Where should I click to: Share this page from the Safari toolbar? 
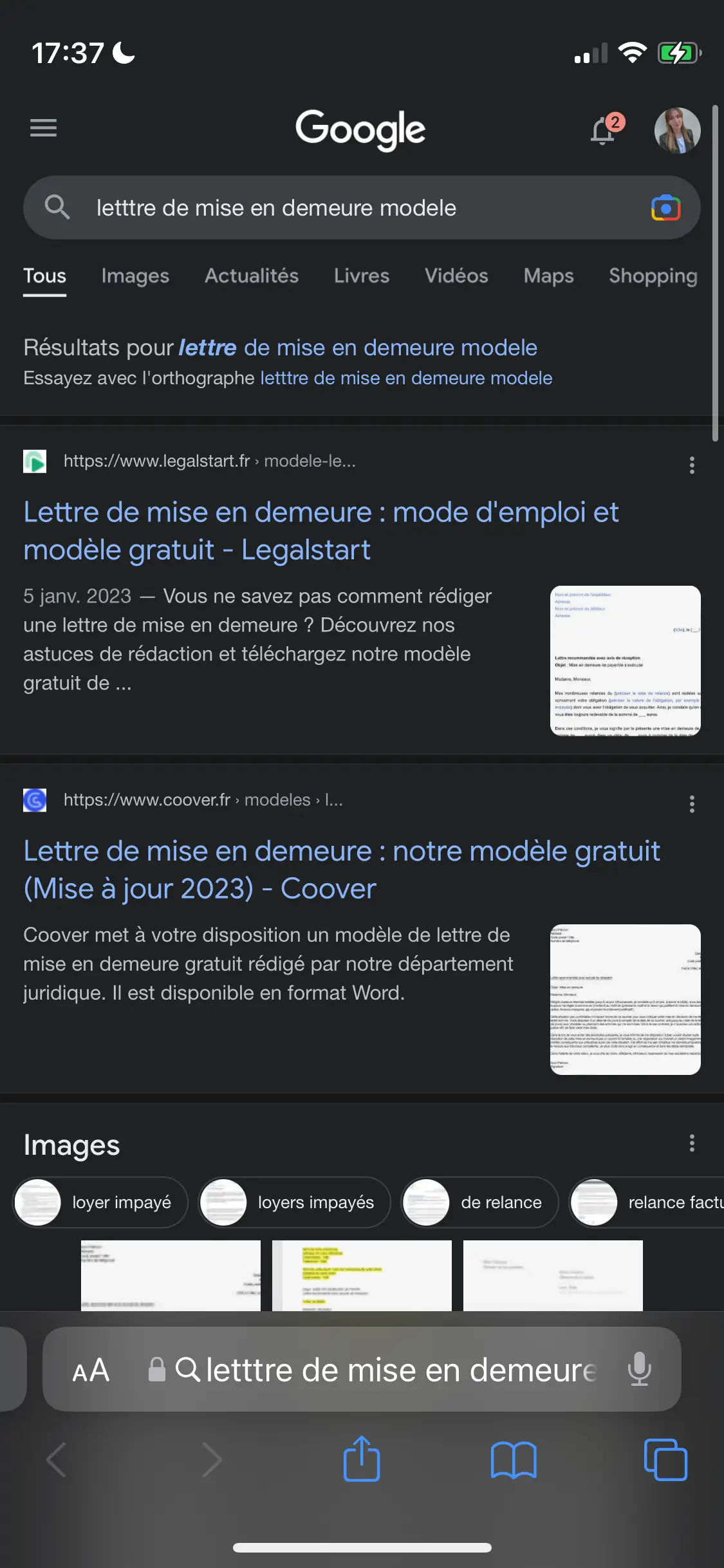[362, 1459]
